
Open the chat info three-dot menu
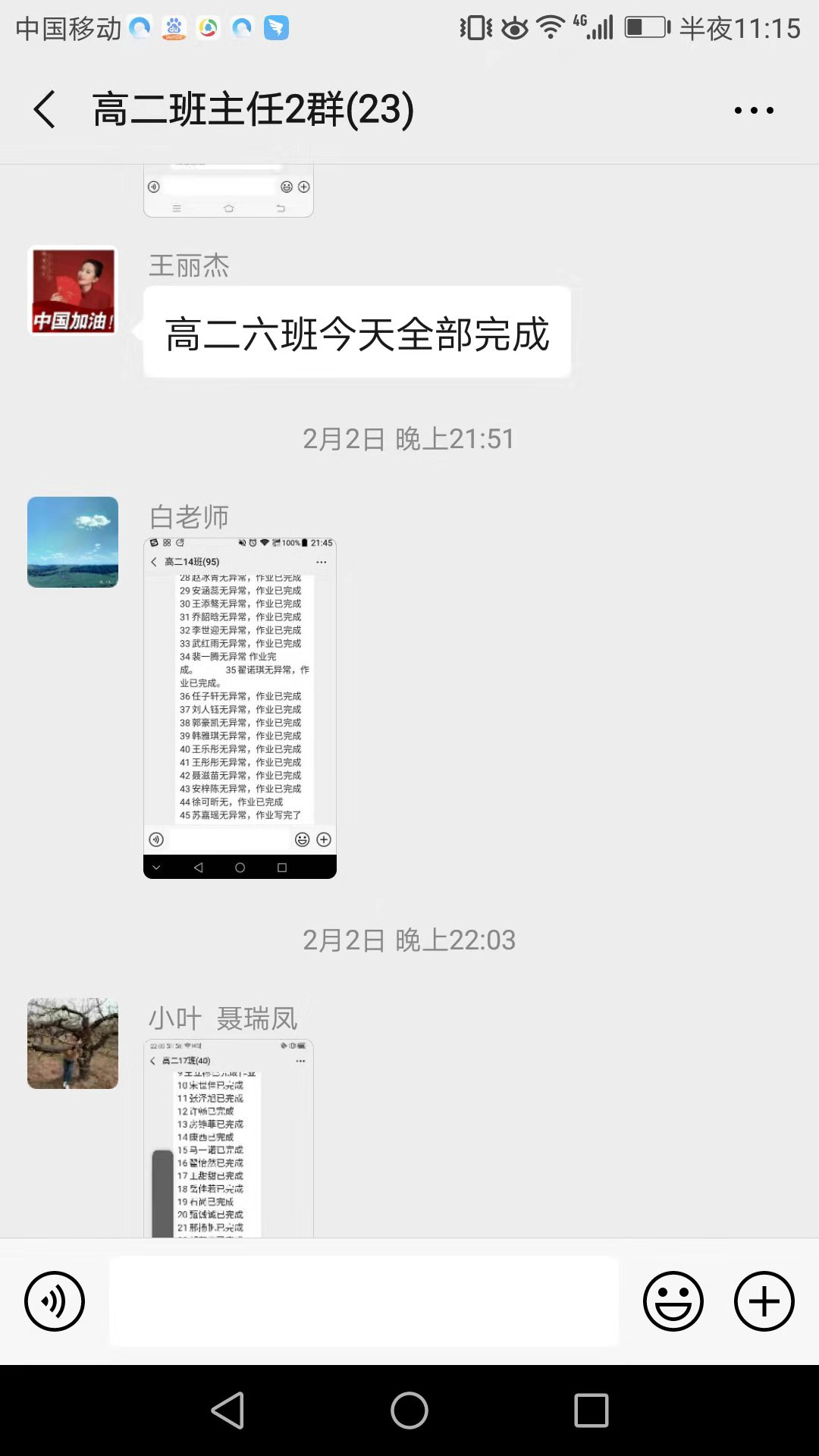(x=754, y=111)
